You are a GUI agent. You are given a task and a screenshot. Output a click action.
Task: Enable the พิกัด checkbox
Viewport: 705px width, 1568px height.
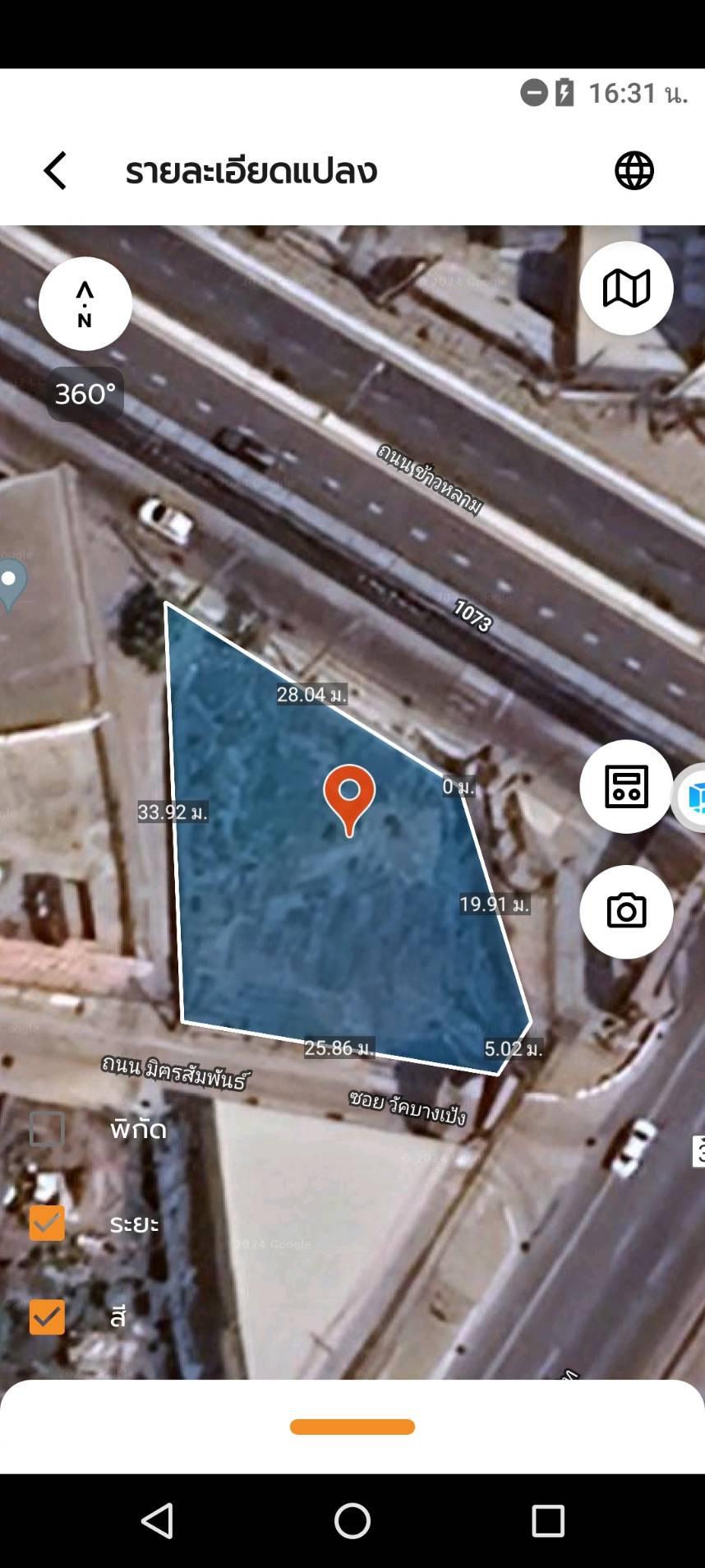pos(47,1129)
